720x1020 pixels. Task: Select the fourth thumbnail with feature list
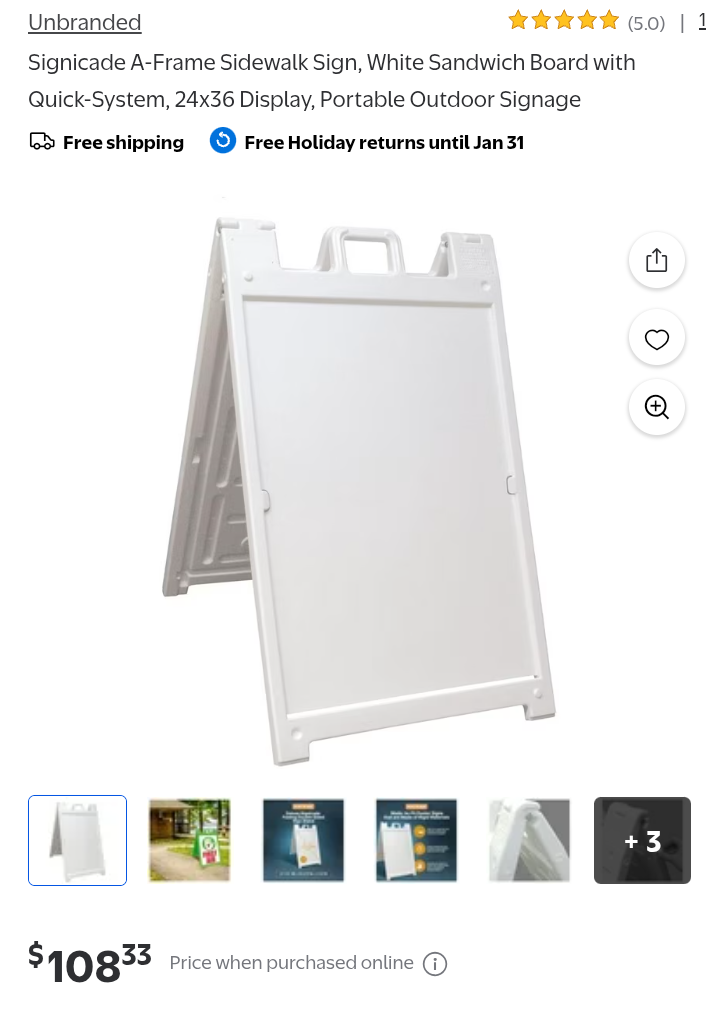coord(416,840)
